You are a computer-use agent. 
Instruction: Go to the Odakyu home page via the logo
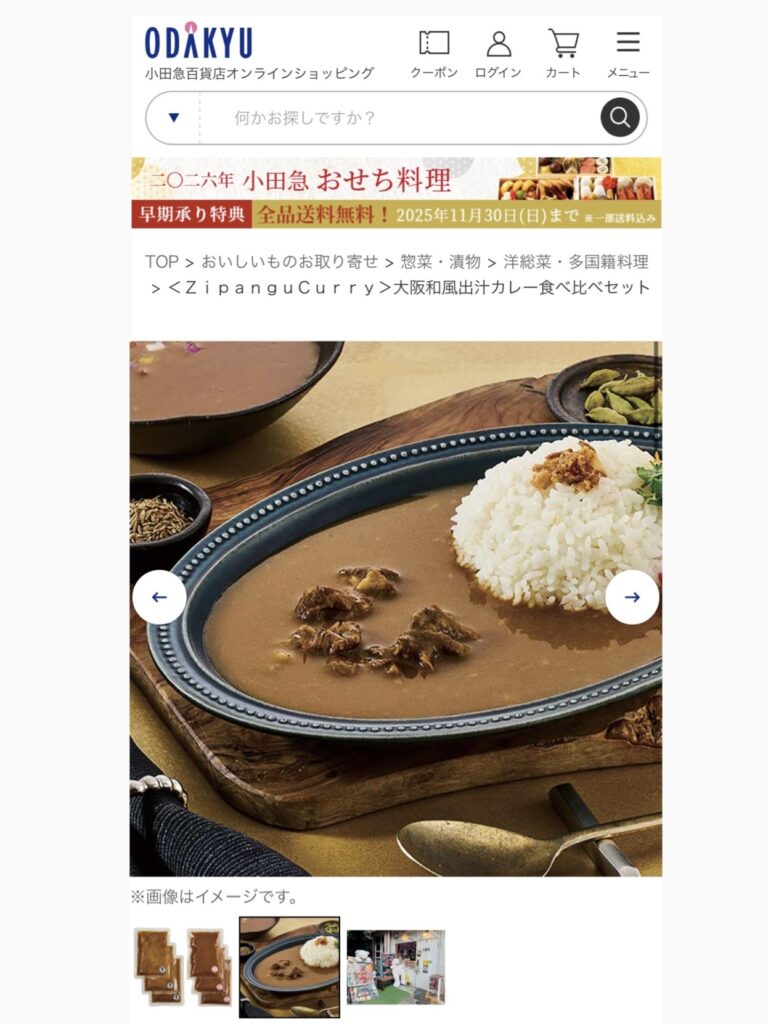pyautogui.click(x=199, y=43)
